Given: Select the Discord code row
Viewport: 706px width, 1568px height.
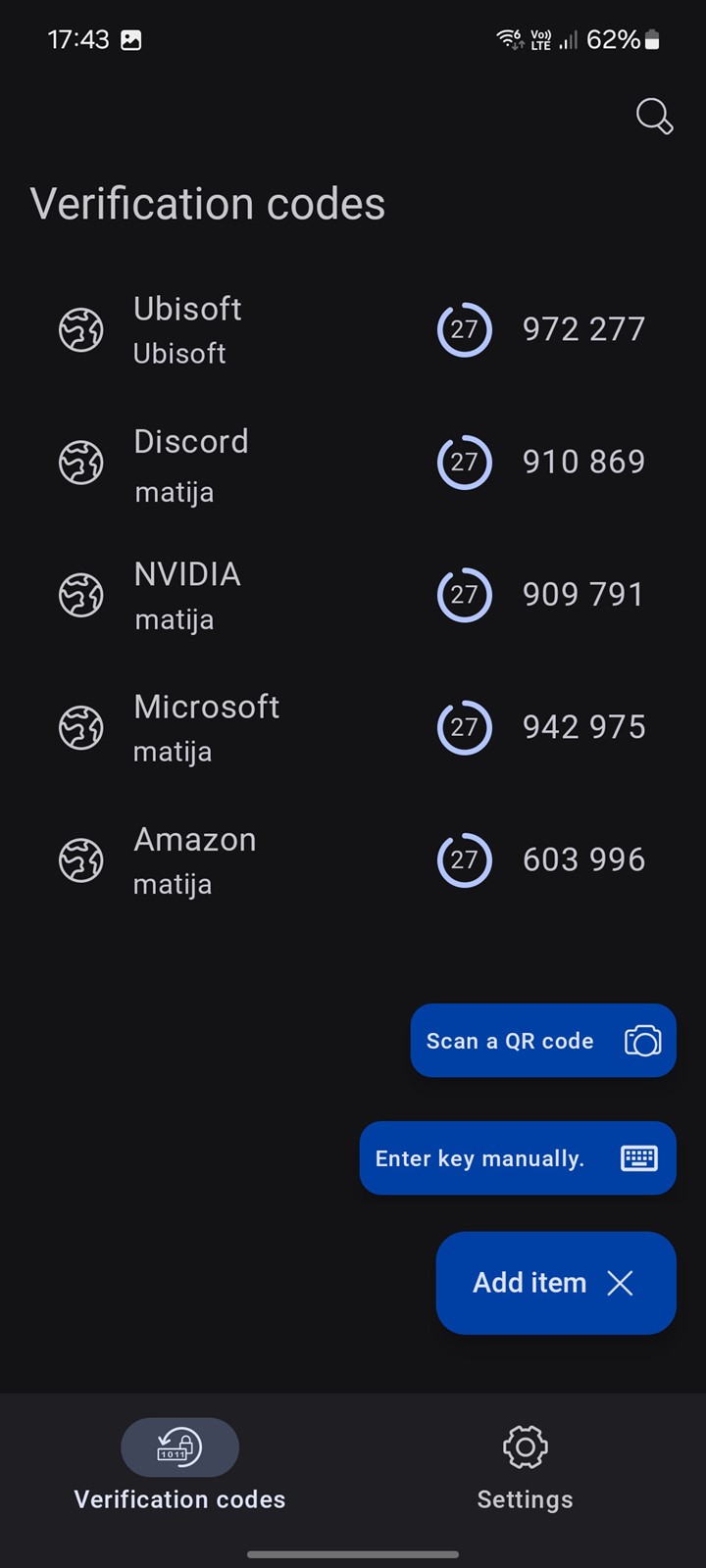Looking at the screenshot, I should coord(353,463).
